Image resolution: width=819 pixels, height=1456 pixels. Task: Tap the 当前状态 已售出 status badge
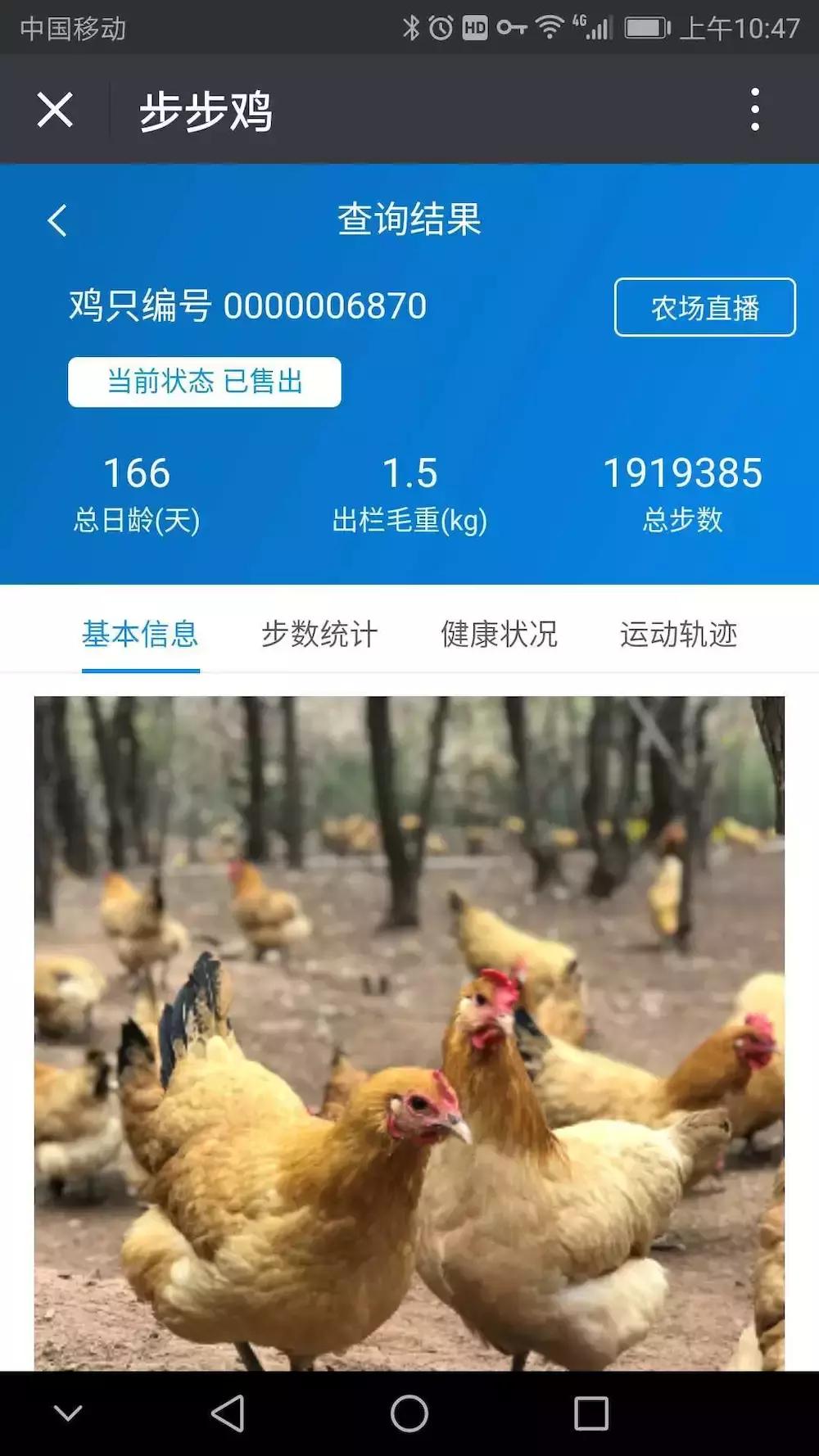205,381
